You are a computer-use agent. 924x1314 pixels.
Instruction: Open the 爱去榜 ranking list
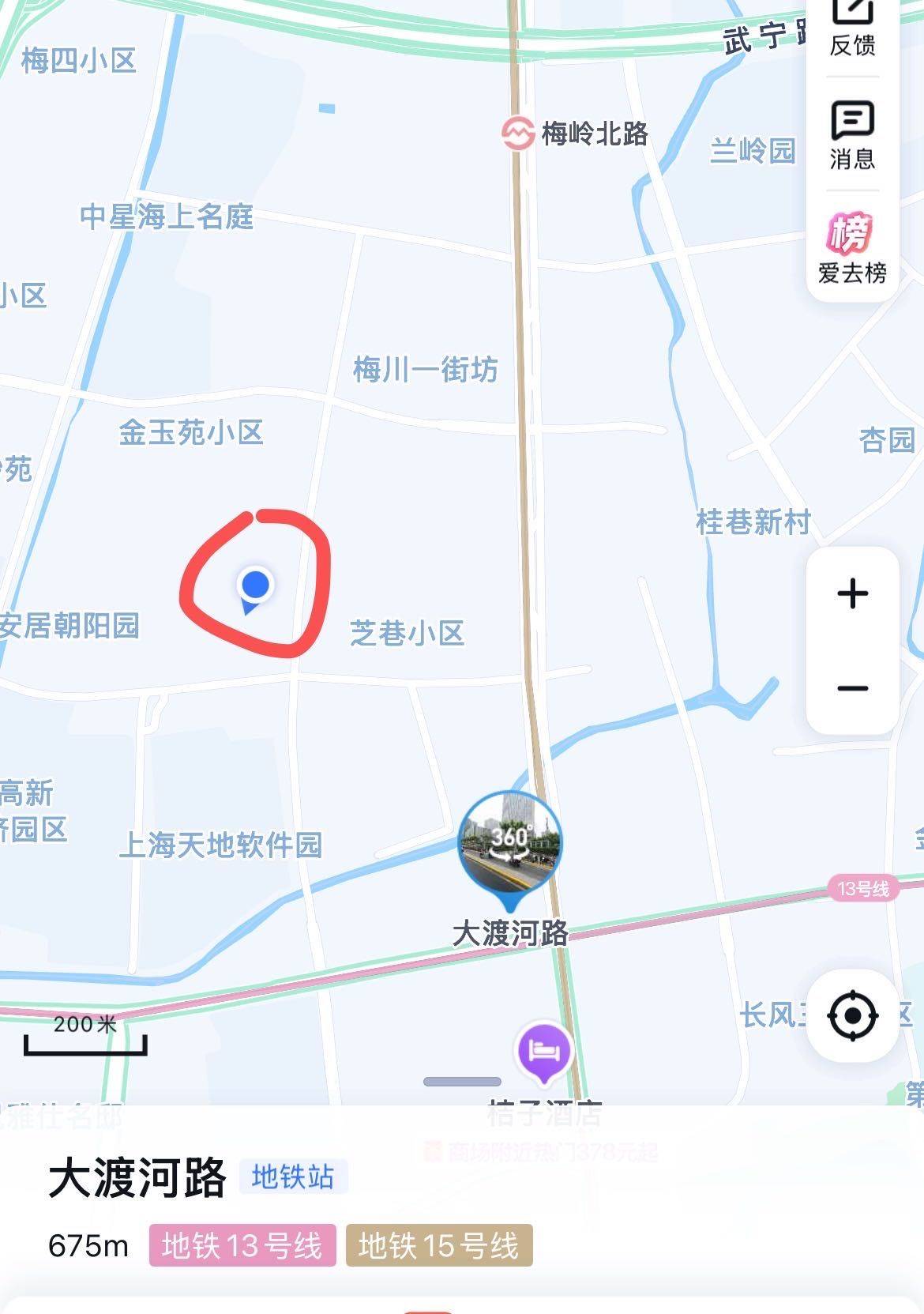pos(852,248)
